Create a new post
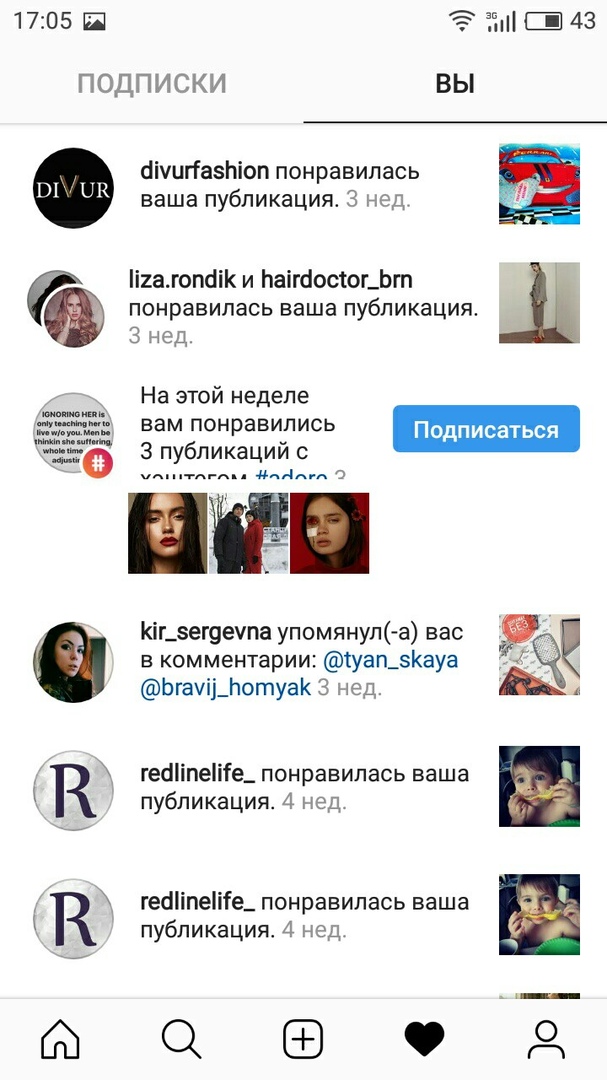The height and width of the screenshot is (1080, 607). click(303, 1040)
